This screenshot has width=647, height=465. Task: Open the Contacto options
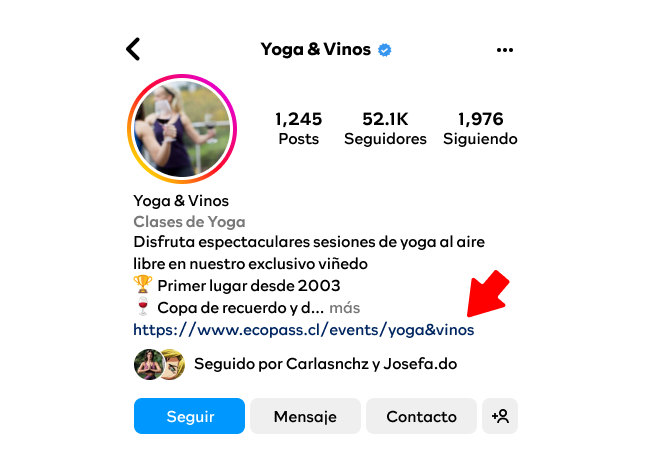pos(421,416)
